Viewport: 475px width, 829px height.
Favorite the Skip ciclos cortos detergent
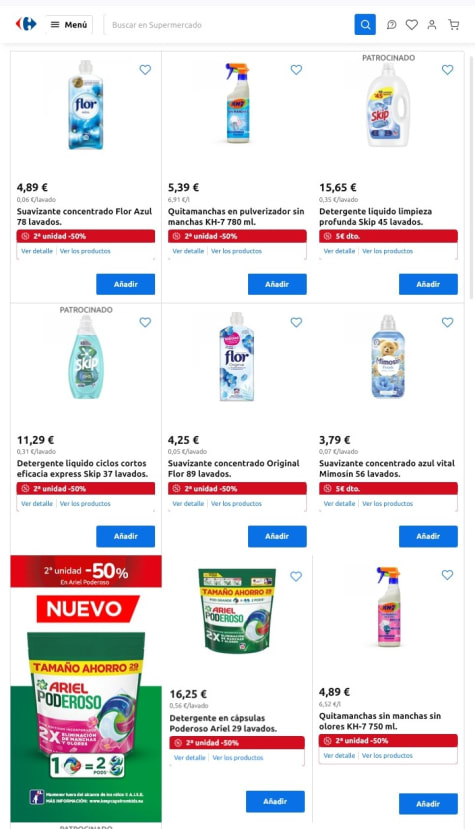pyautogui.click(x=145, y=322)
